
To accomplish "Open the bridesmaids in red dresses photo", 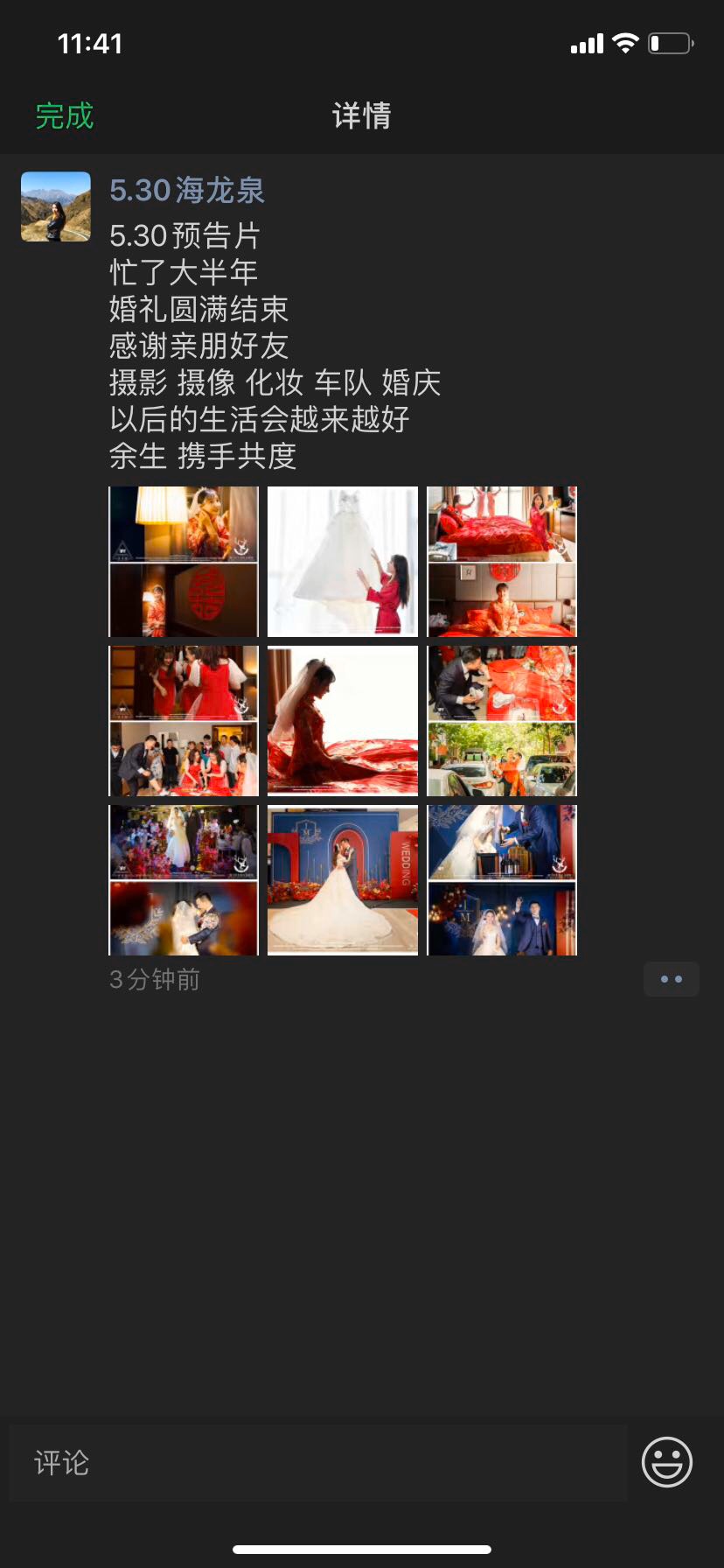I will click(x=184, y=721).
